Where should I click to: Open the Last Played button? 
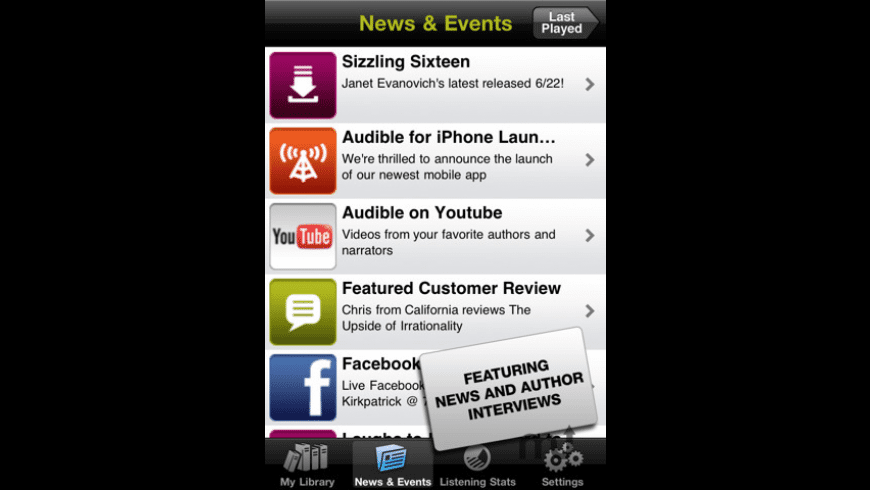(563, 22)
